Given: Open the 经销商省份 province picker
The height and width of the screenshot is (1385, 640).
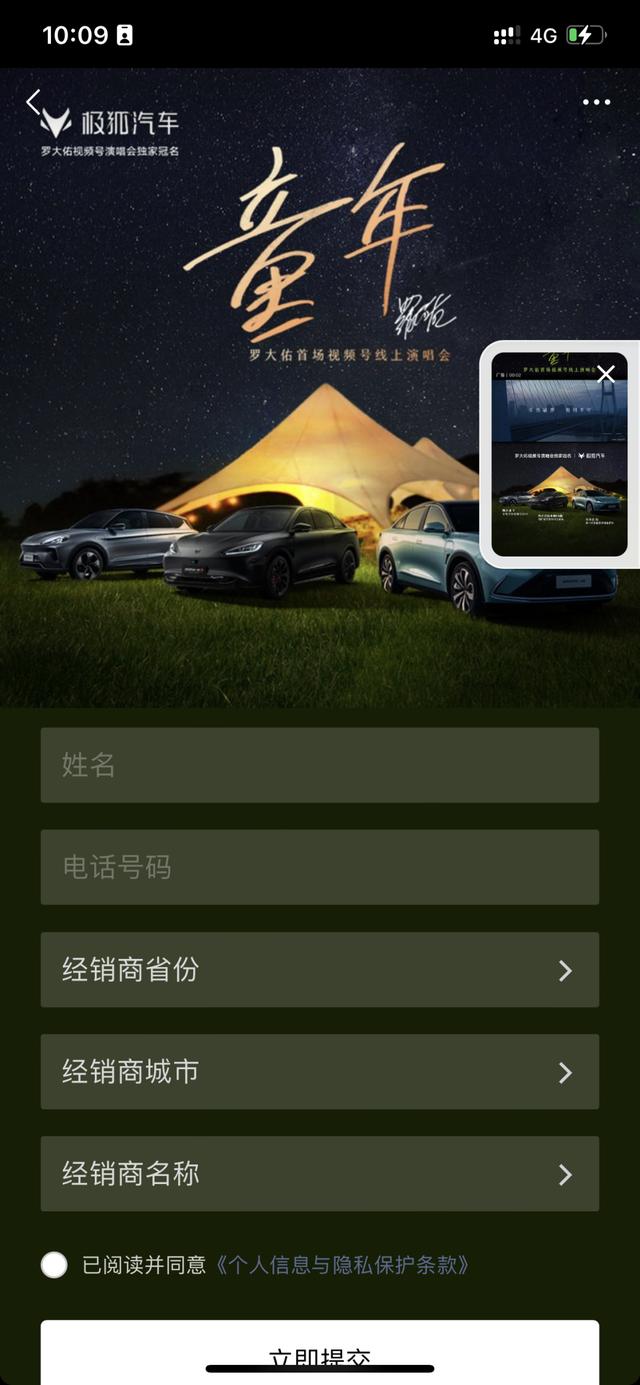Looking at the screenshot, I should pyautogui.click(x=319, y=969).
